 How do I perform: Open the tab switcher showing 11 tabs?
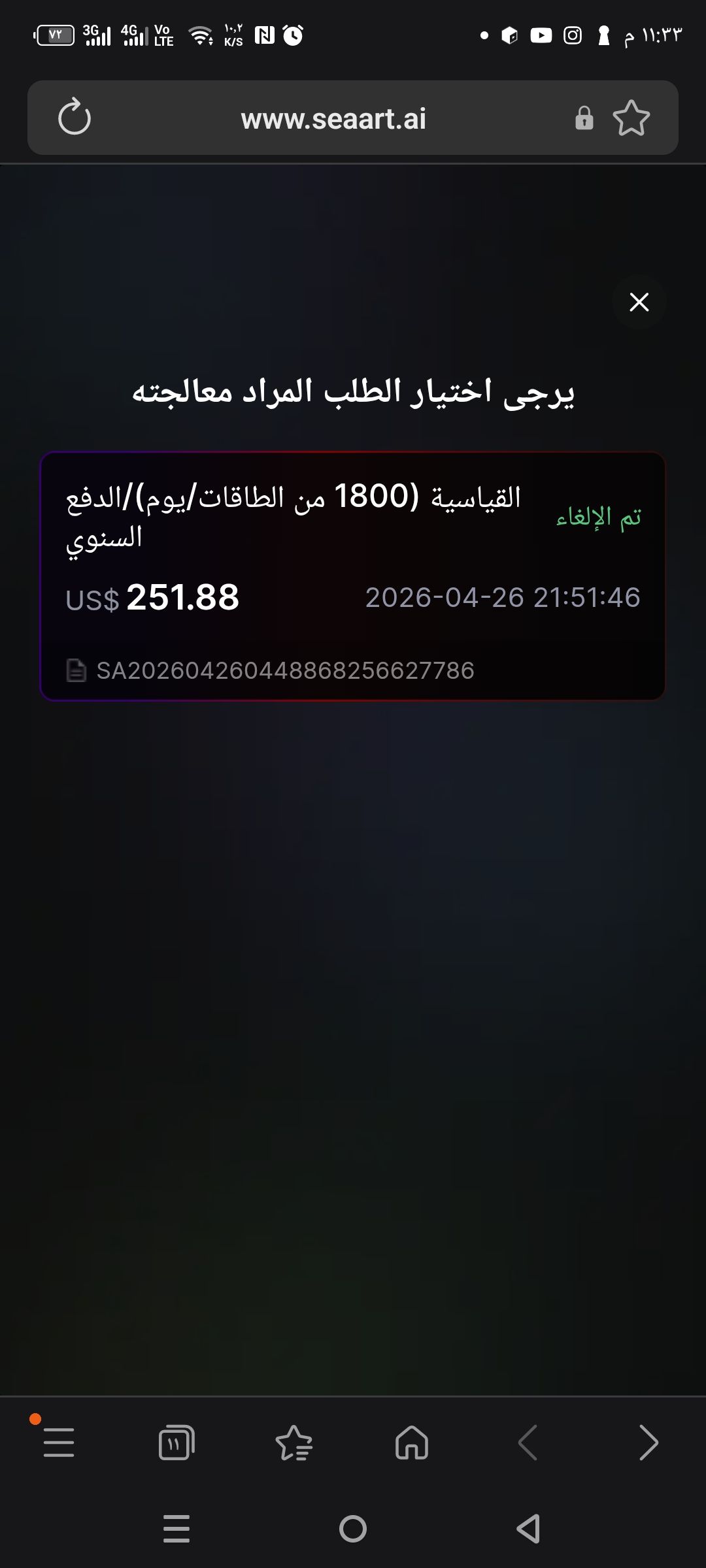pos(176,1442)
